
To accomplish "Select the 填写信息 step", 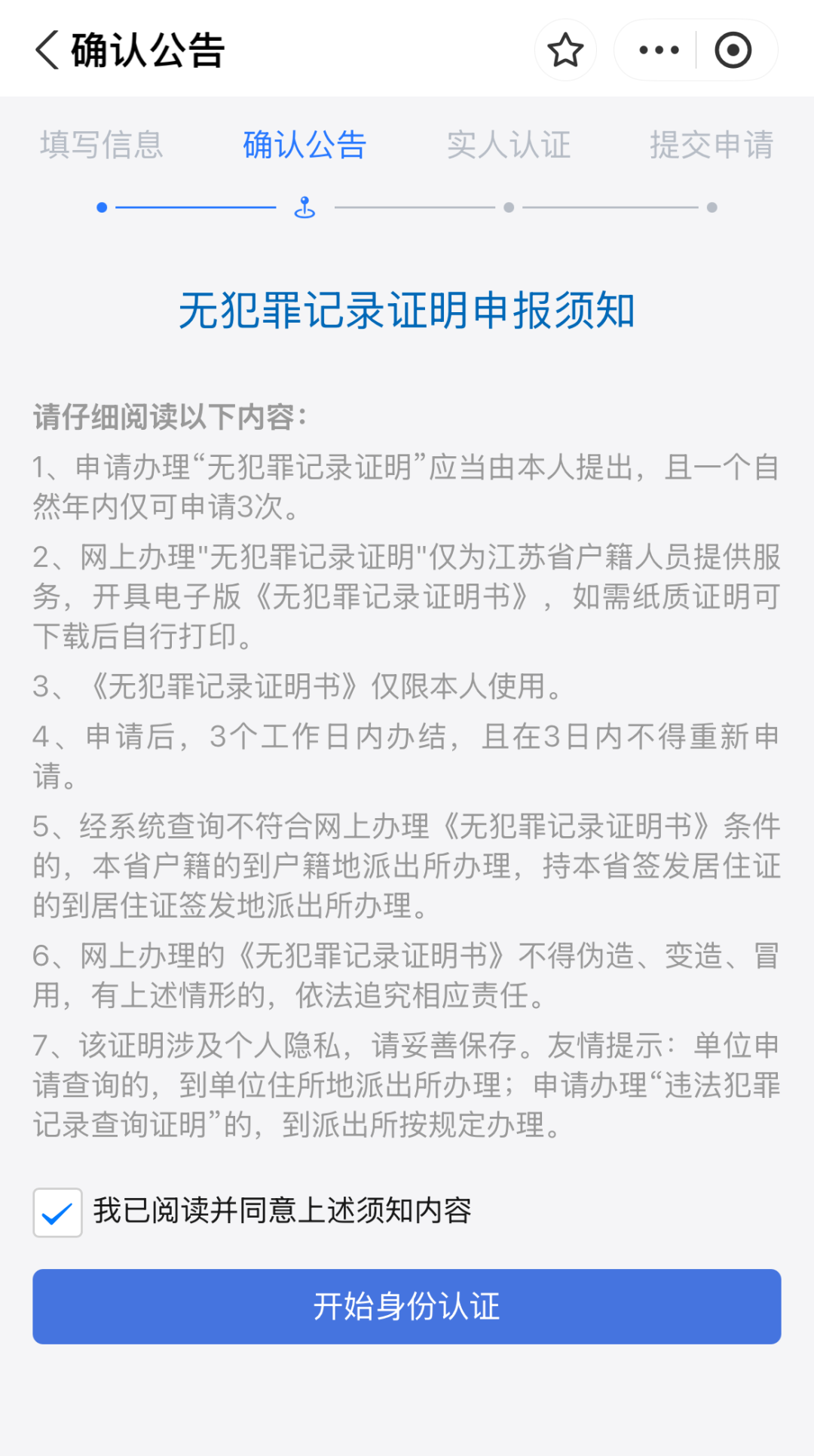I will coord(102,145).
